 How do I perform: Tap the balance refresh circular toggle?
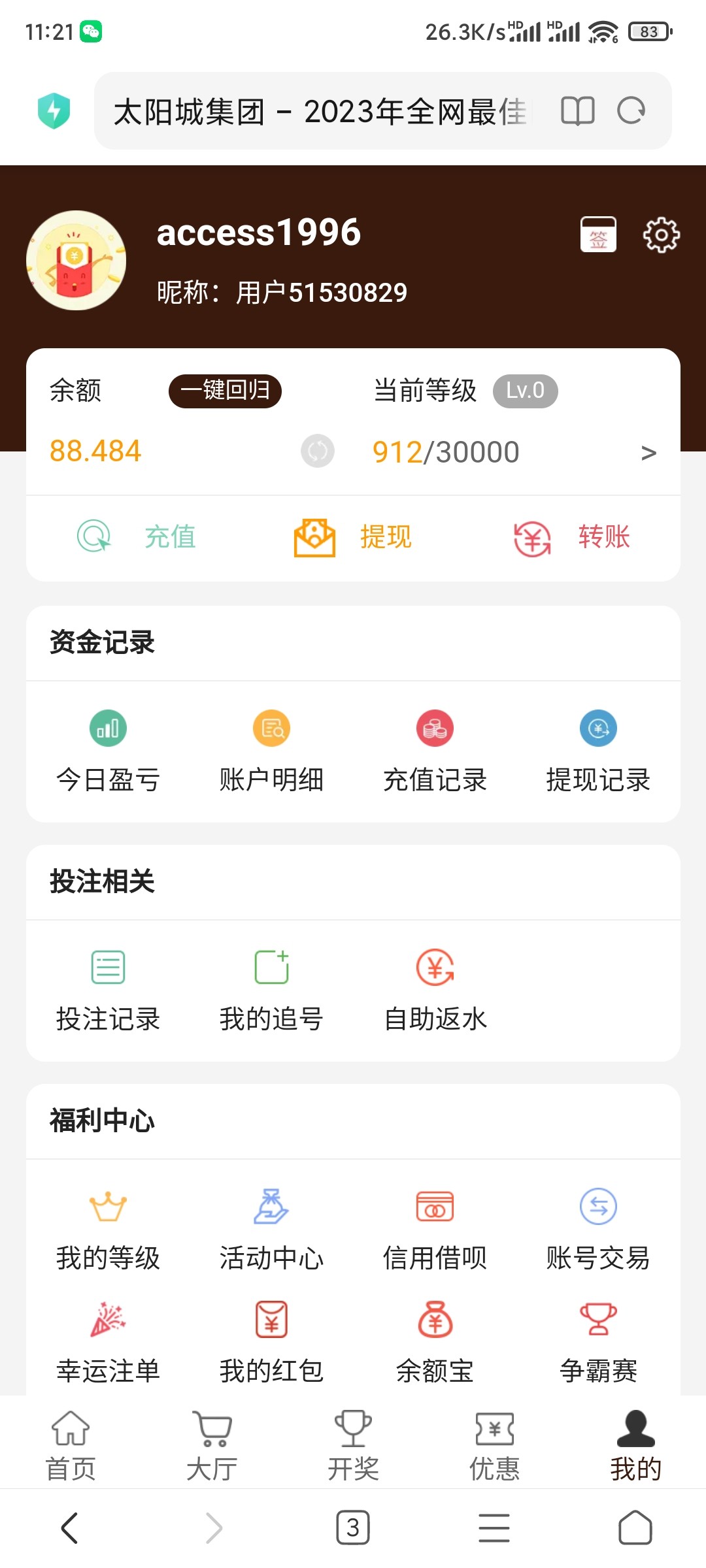[x=318, y=451]
